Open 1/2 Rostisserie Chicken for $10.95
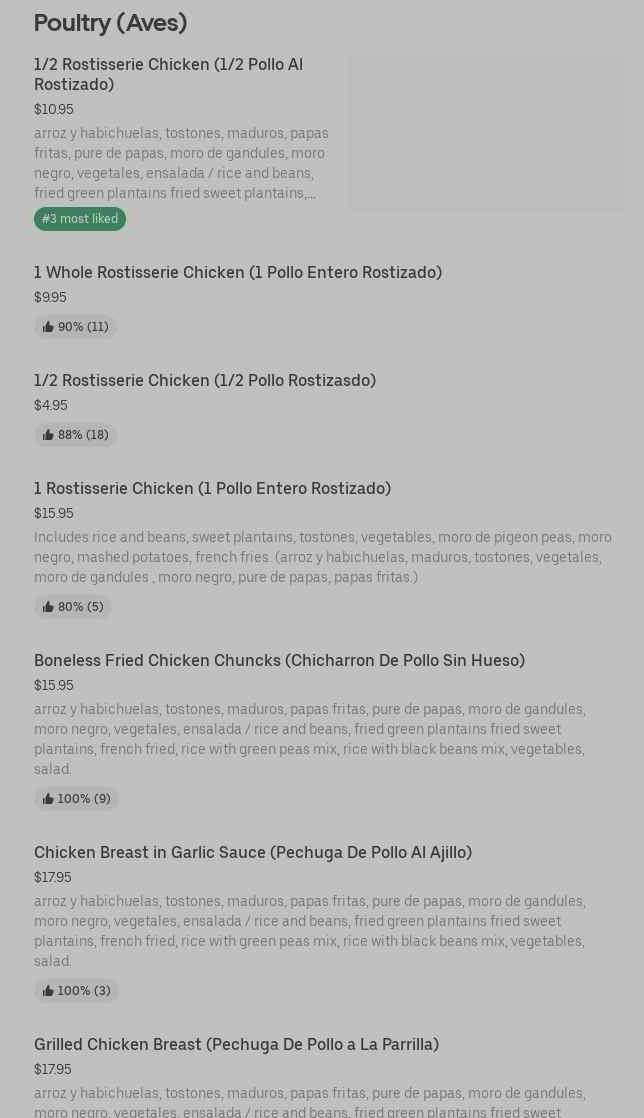The image size is (644, 1118). (x=168, y=74)
